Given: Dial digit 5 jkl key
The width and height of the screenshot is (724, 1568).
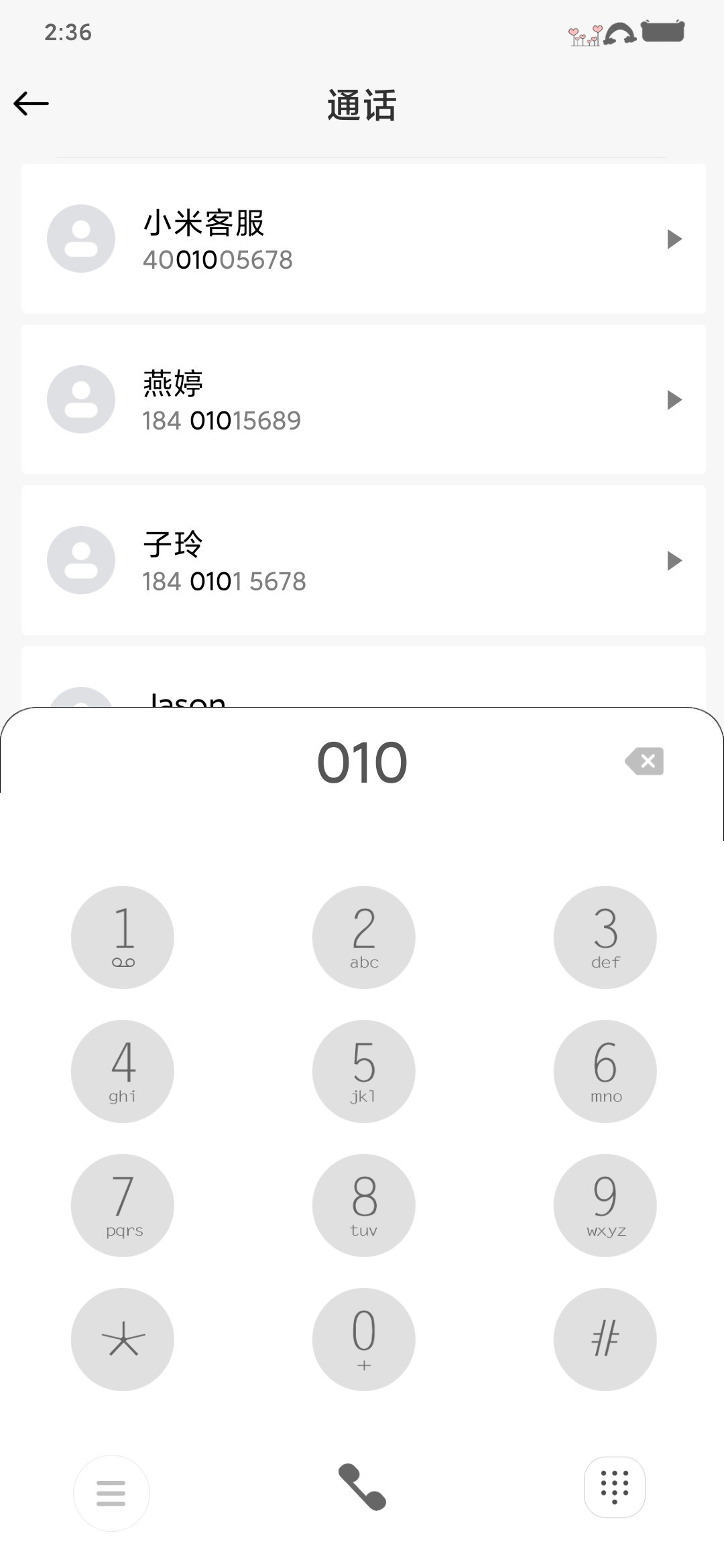Looking at the screenshot, I should click(363, 1071).
